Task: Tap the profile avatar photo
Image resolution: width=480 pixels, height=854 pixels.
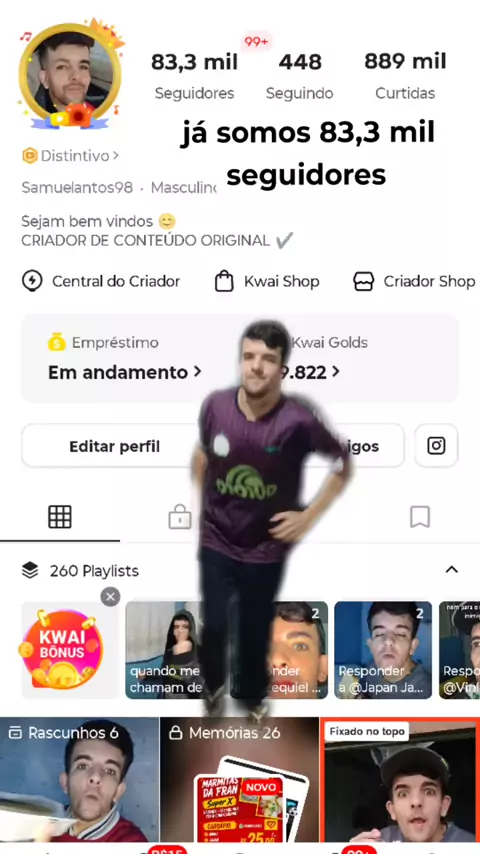Action: click(x=70, y=72)
